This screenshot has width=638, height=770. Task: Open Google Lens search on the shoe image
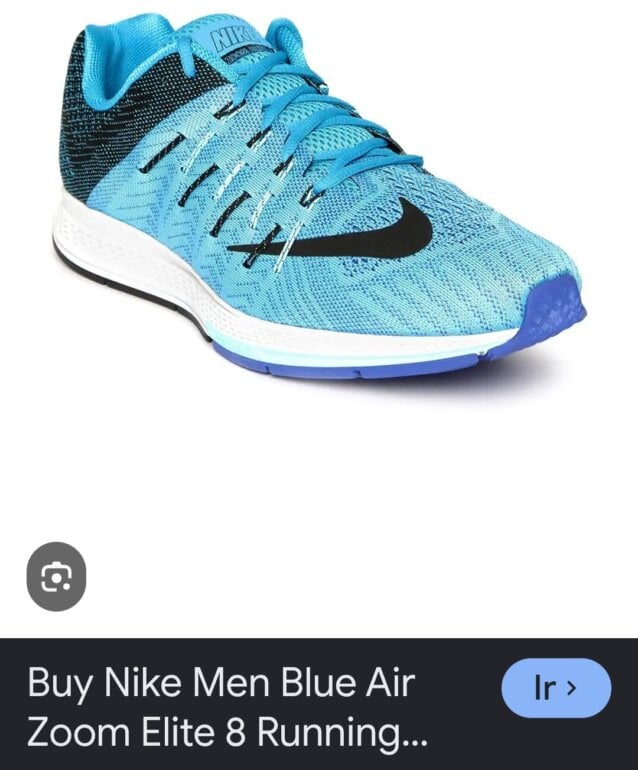(x=56, y=576)
